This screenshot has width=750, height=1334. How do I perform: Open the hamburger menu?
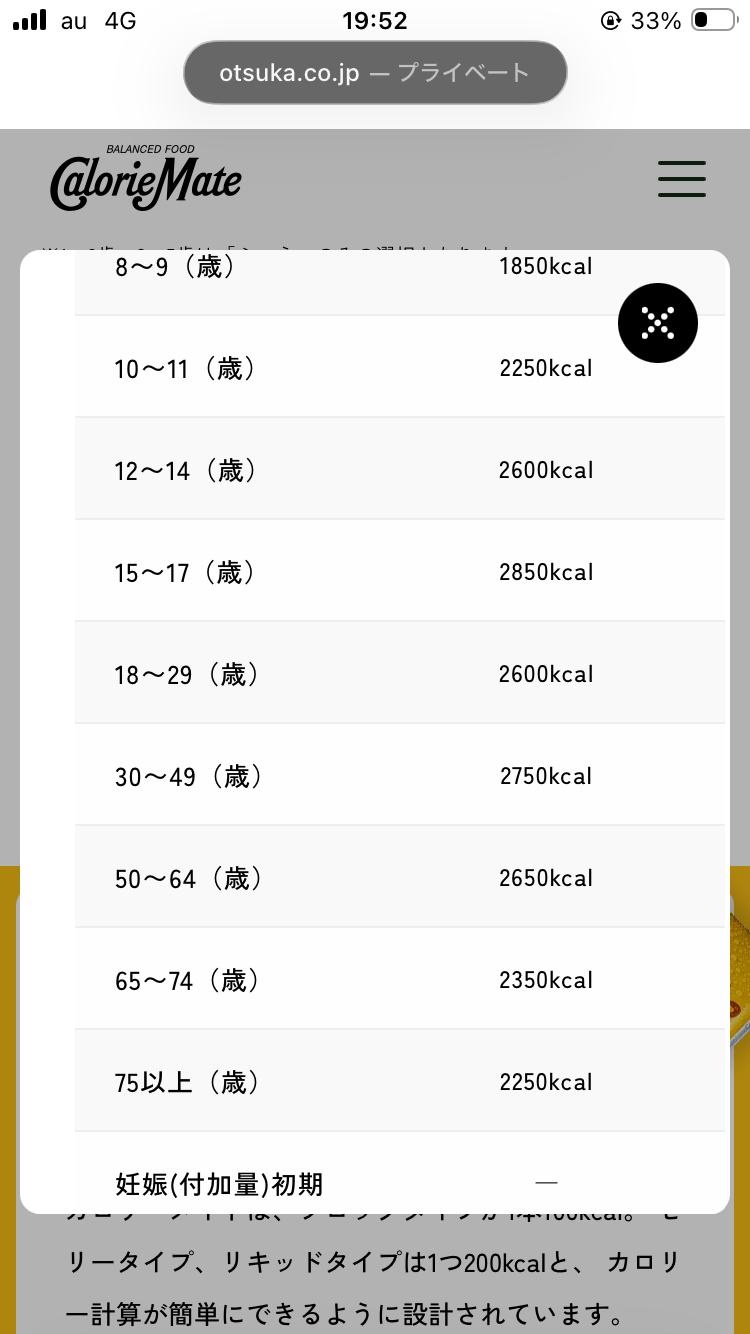682,179
